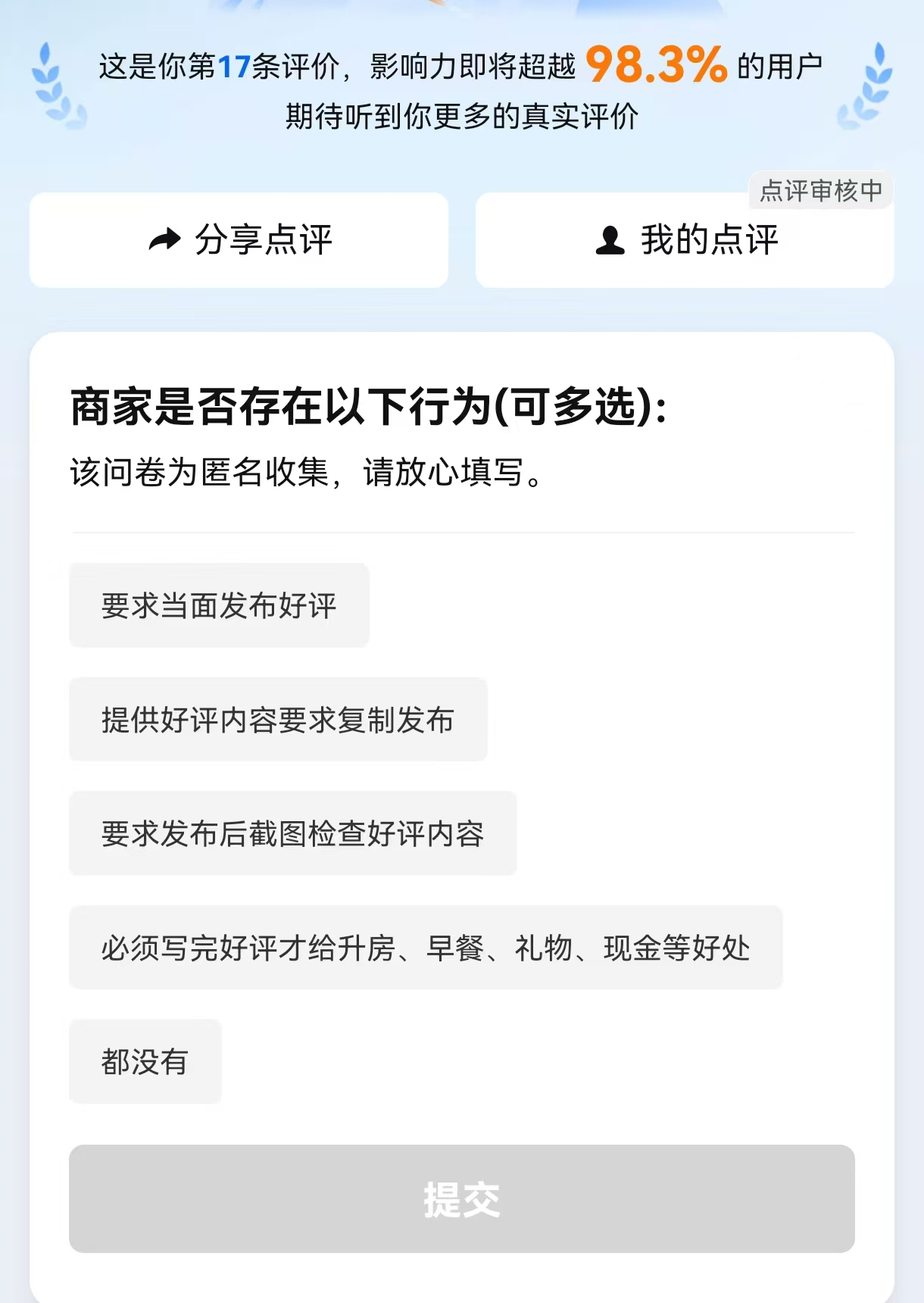Tap the 分享点评 share button

(x=239, y=240)
